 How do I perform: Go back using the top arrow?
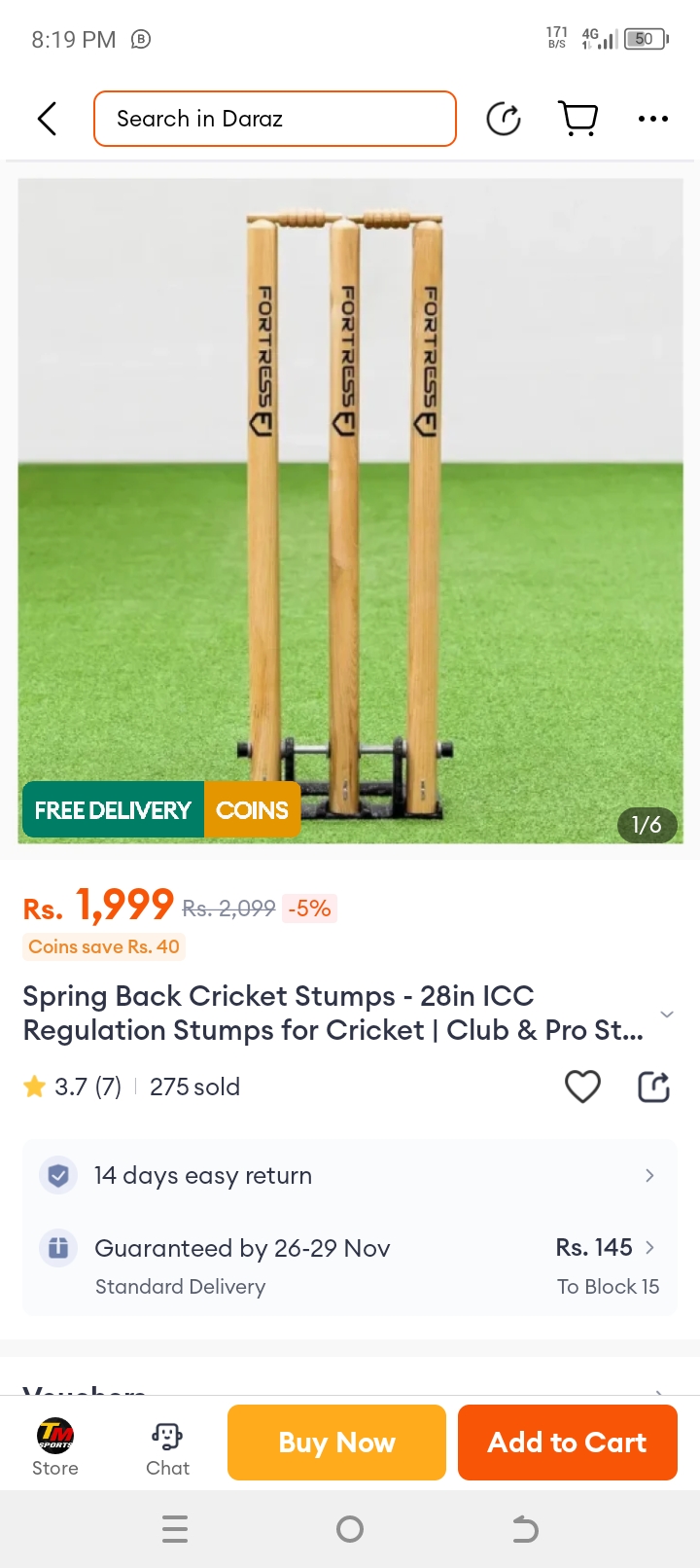[x=47, y=119]
